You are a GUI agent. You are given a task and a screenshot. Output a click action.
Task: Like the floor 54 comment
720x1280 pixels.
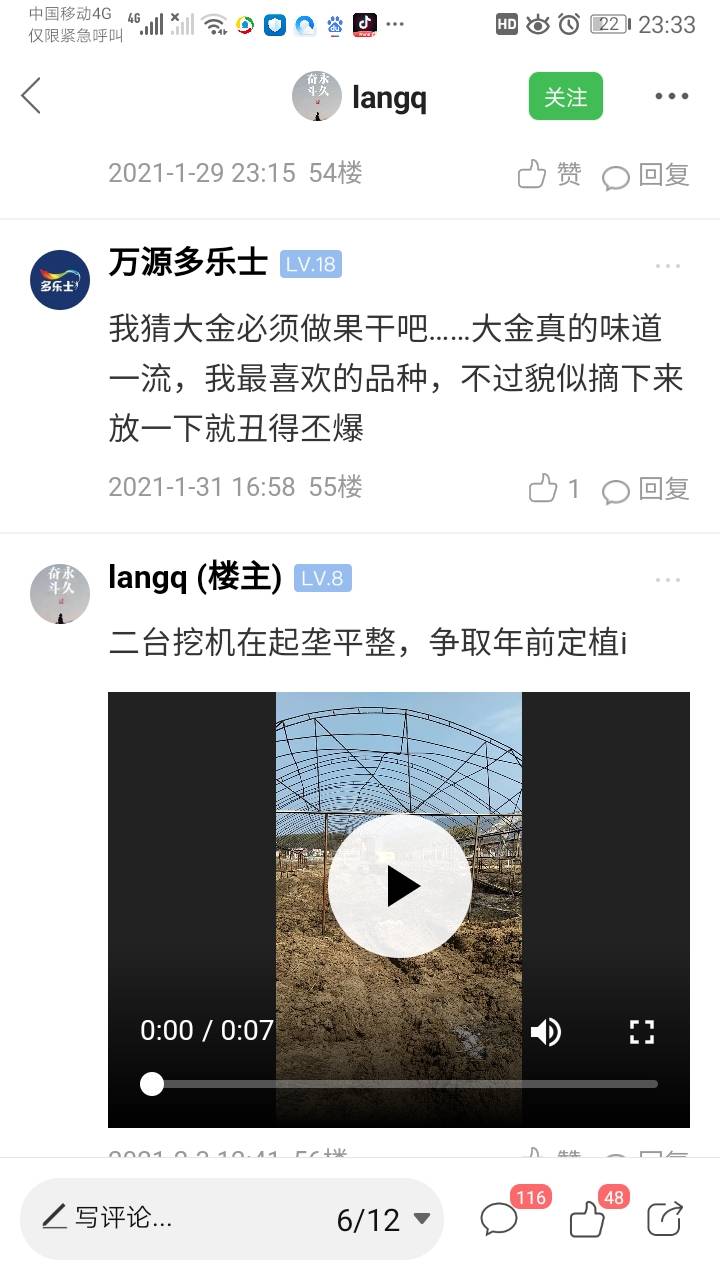pyautogui.click(x=550, y=175)
